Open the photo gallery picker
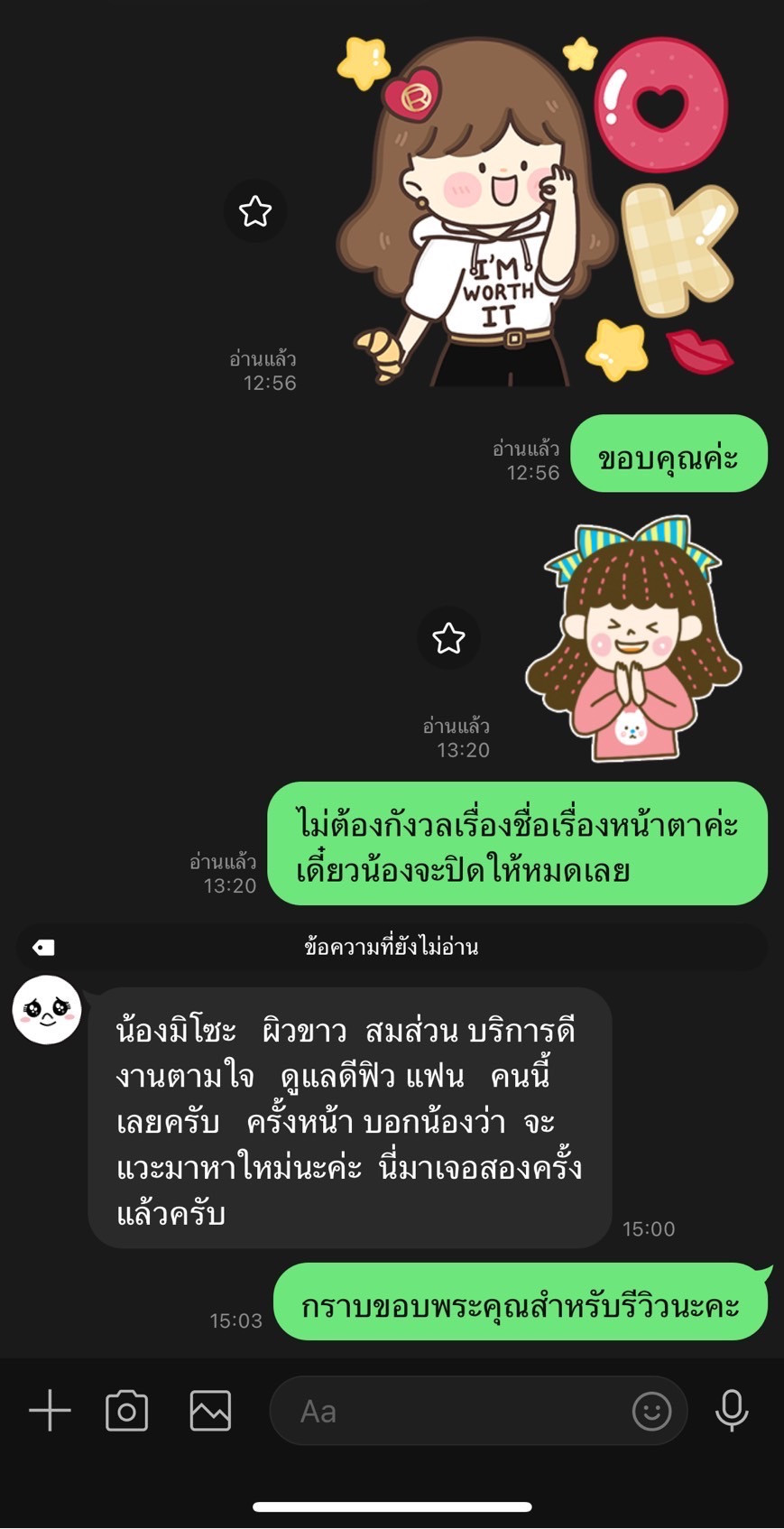Viewport: 784px width, 1529px height. [210, 1411]
